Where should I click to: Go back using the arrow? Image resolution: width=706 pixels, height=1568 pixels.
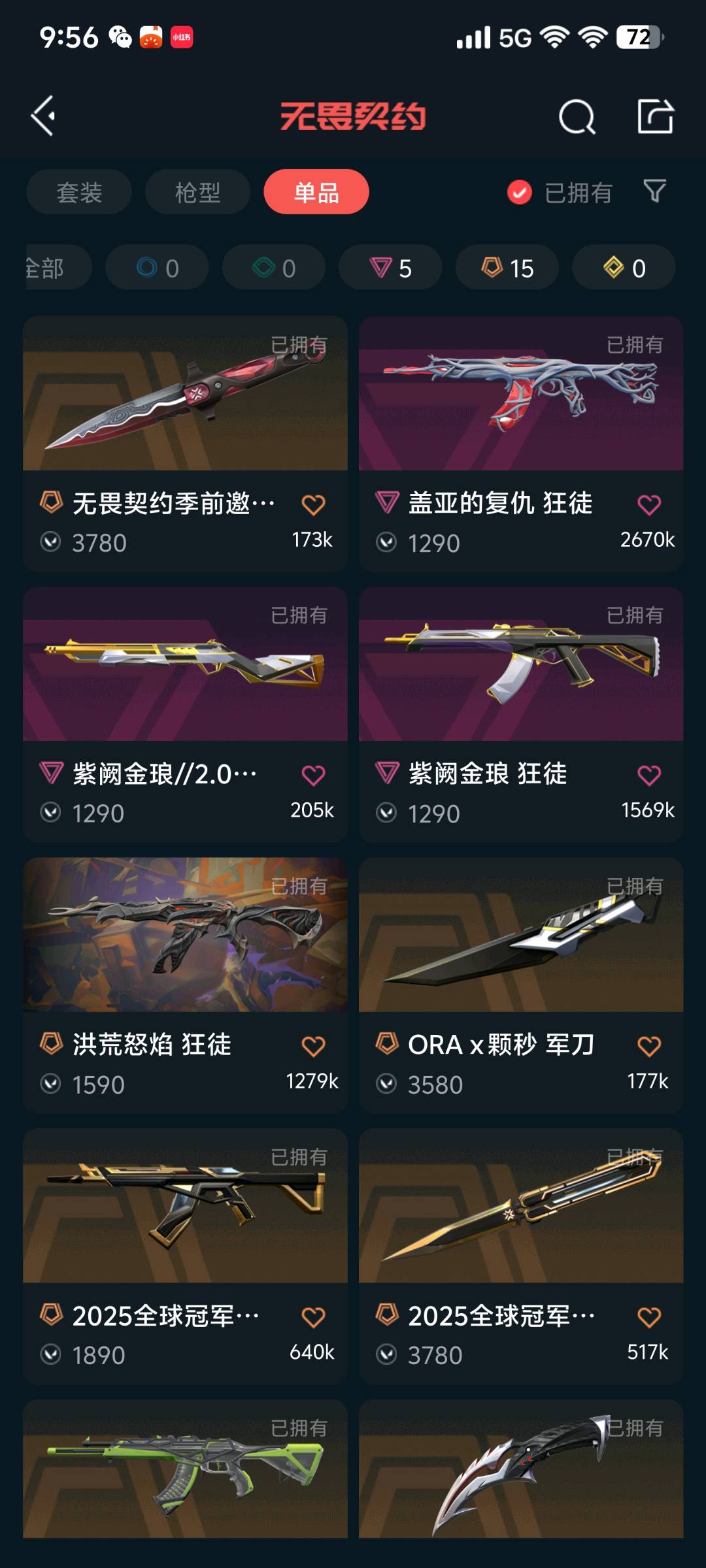click(44, 116)
